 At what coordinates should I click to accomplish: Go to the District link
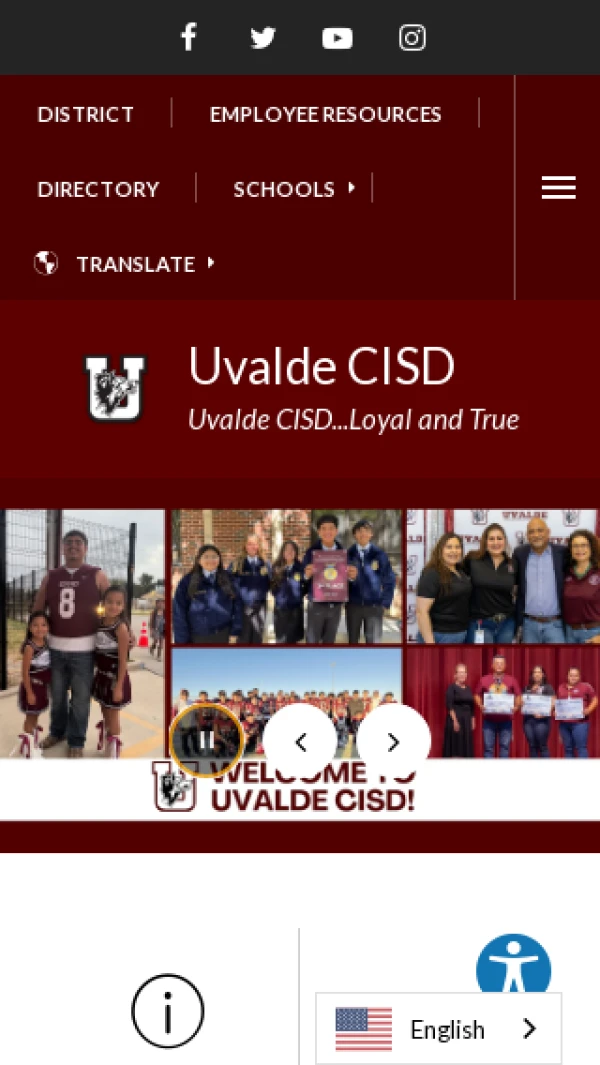click(85, 114)
